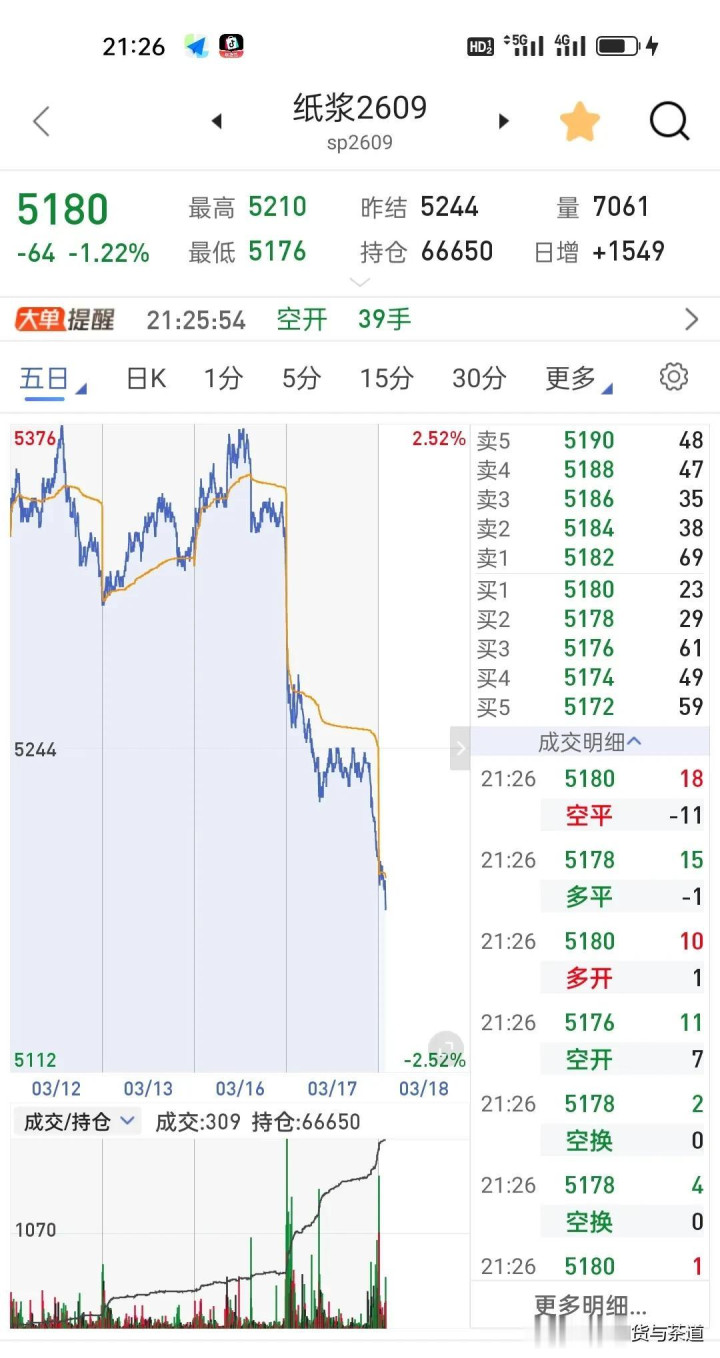
Task: Open chart settings gear
Action: (674, 377)
